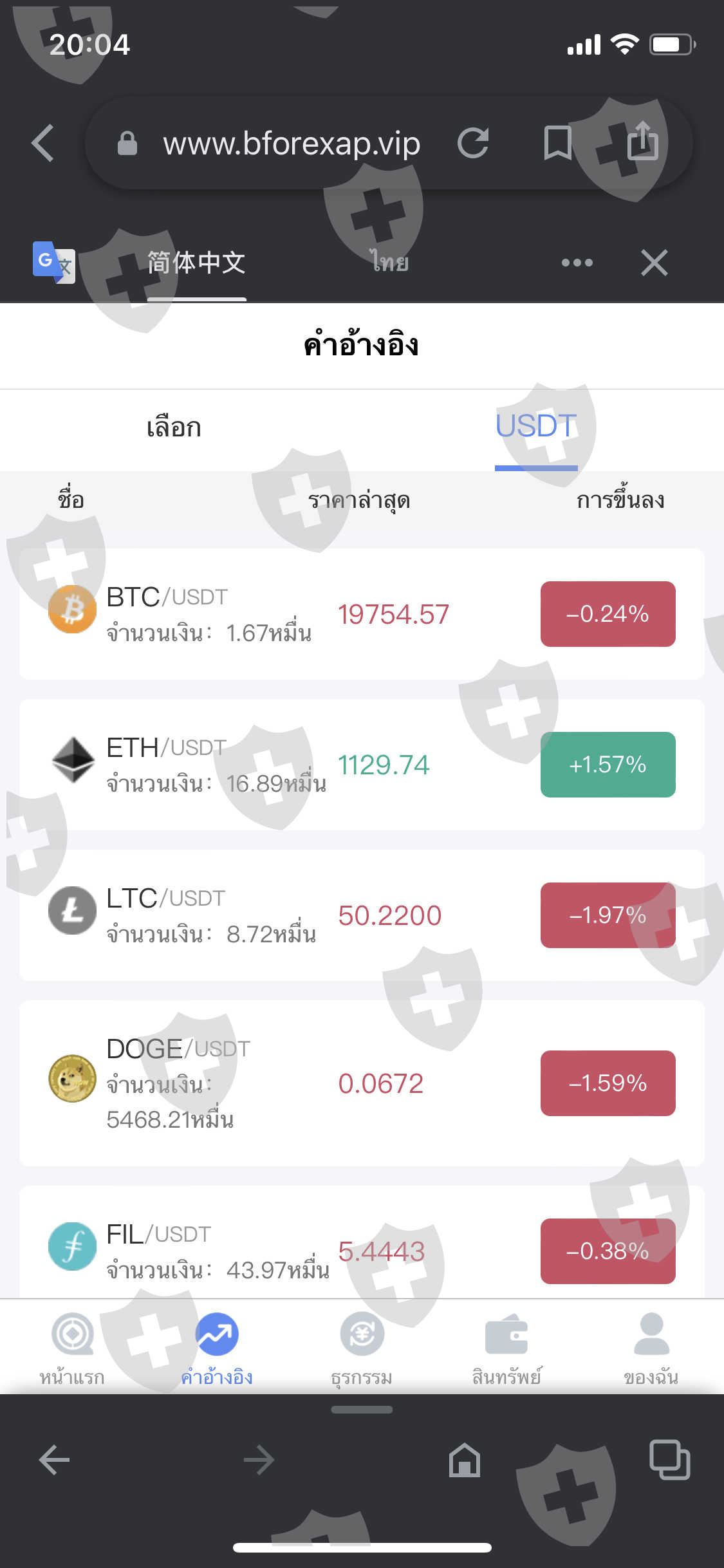Open the browser tabs switcher

click(x=669, y=1459)
